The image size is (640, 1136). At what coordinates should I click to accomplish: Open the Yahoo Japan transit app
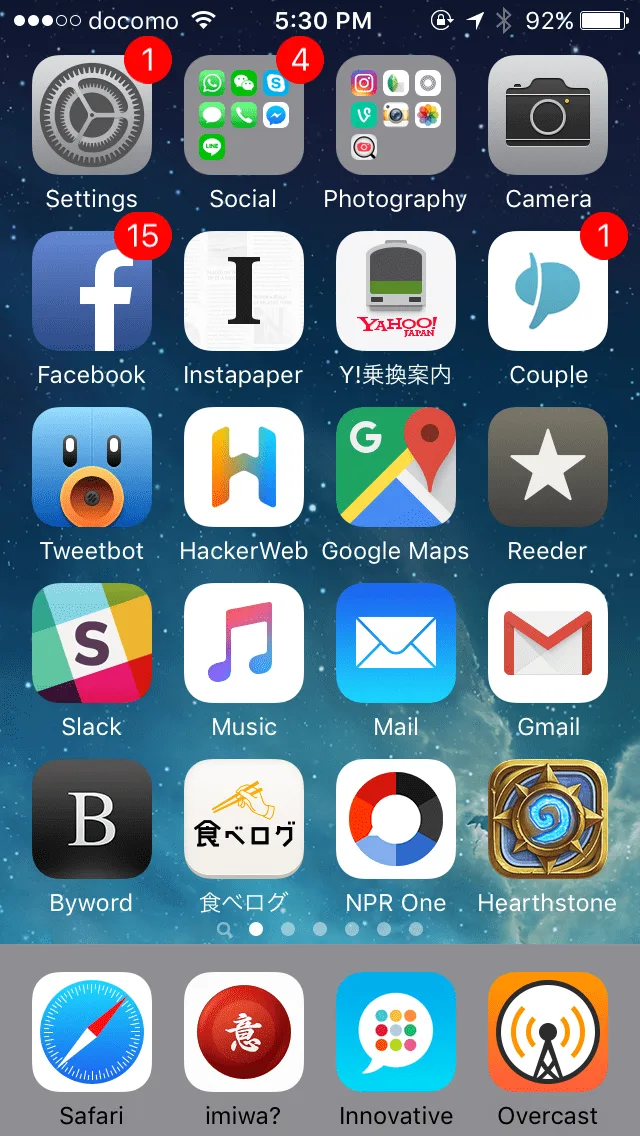396,291
